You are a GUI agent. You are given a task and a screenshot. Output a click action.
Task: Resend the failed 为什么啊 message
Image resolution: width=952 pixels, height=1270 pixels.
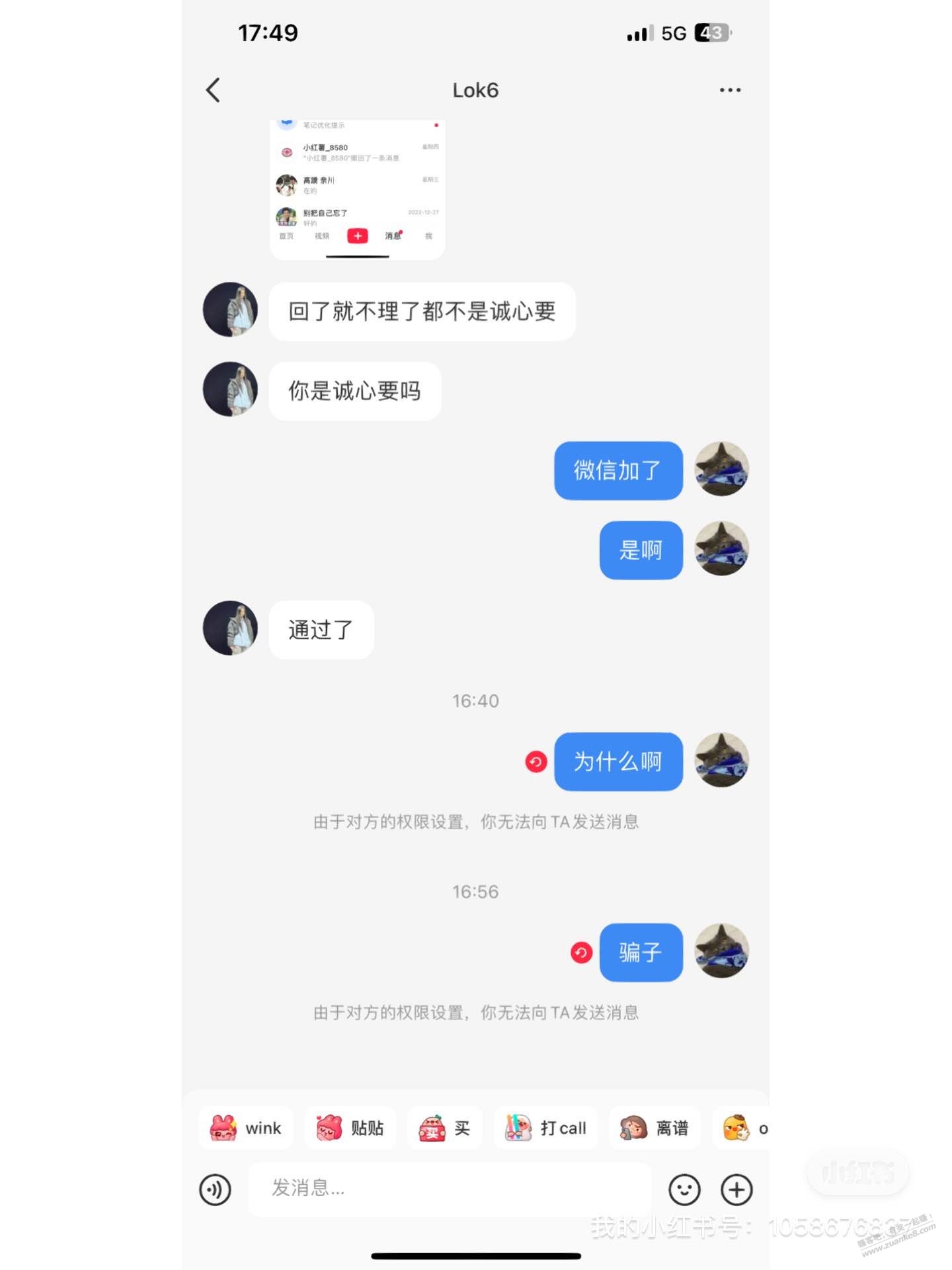(535, 762)
